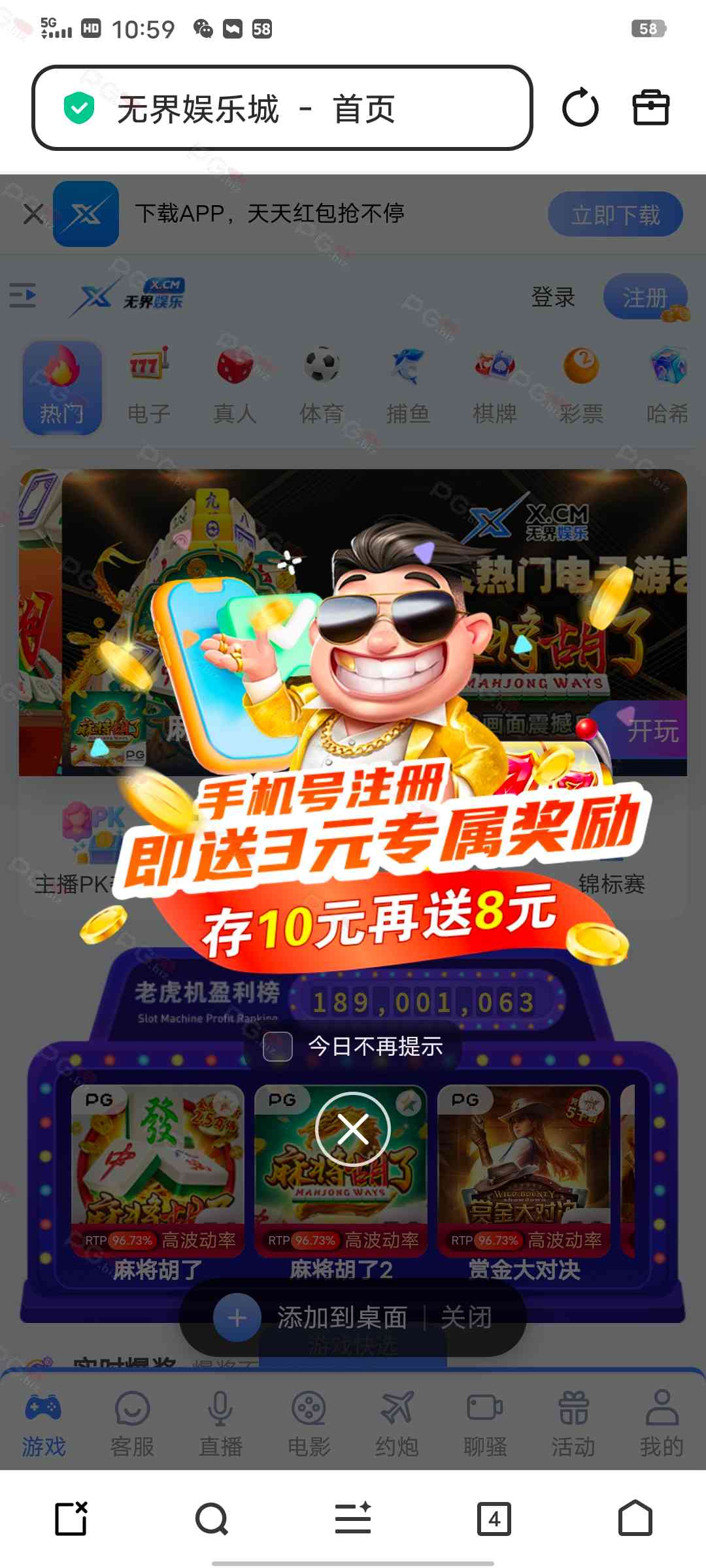
Task: Dismiss the download APP banner
Action: tap(33, 214)
